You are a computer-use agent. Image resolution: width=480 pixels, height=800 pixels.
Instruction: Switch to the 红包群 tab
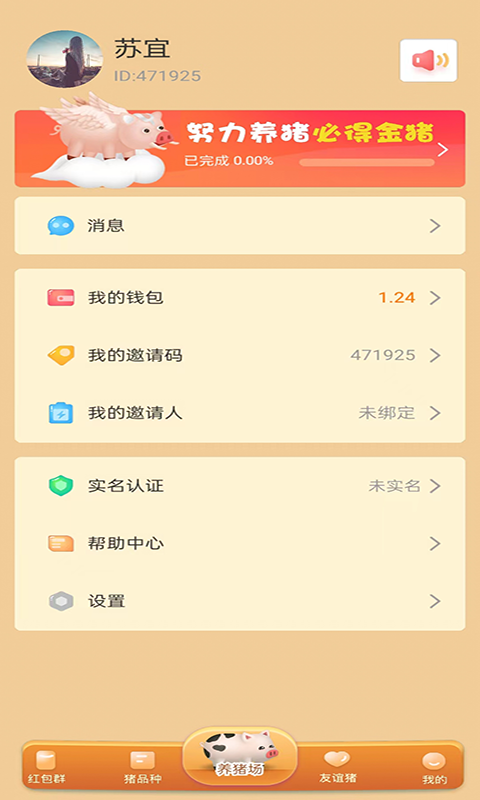click(x=46, y=767)
